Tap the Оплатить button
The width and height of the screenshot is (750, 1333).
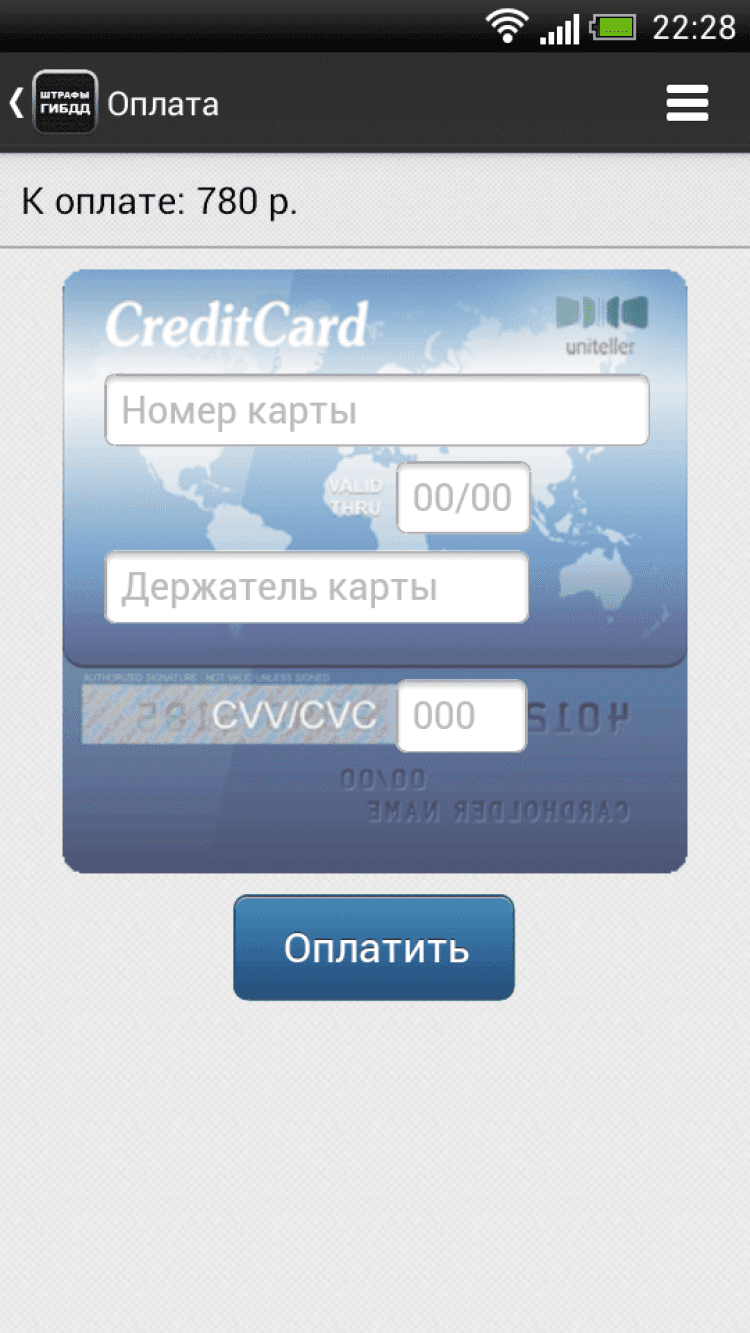[x=374, y=947]
